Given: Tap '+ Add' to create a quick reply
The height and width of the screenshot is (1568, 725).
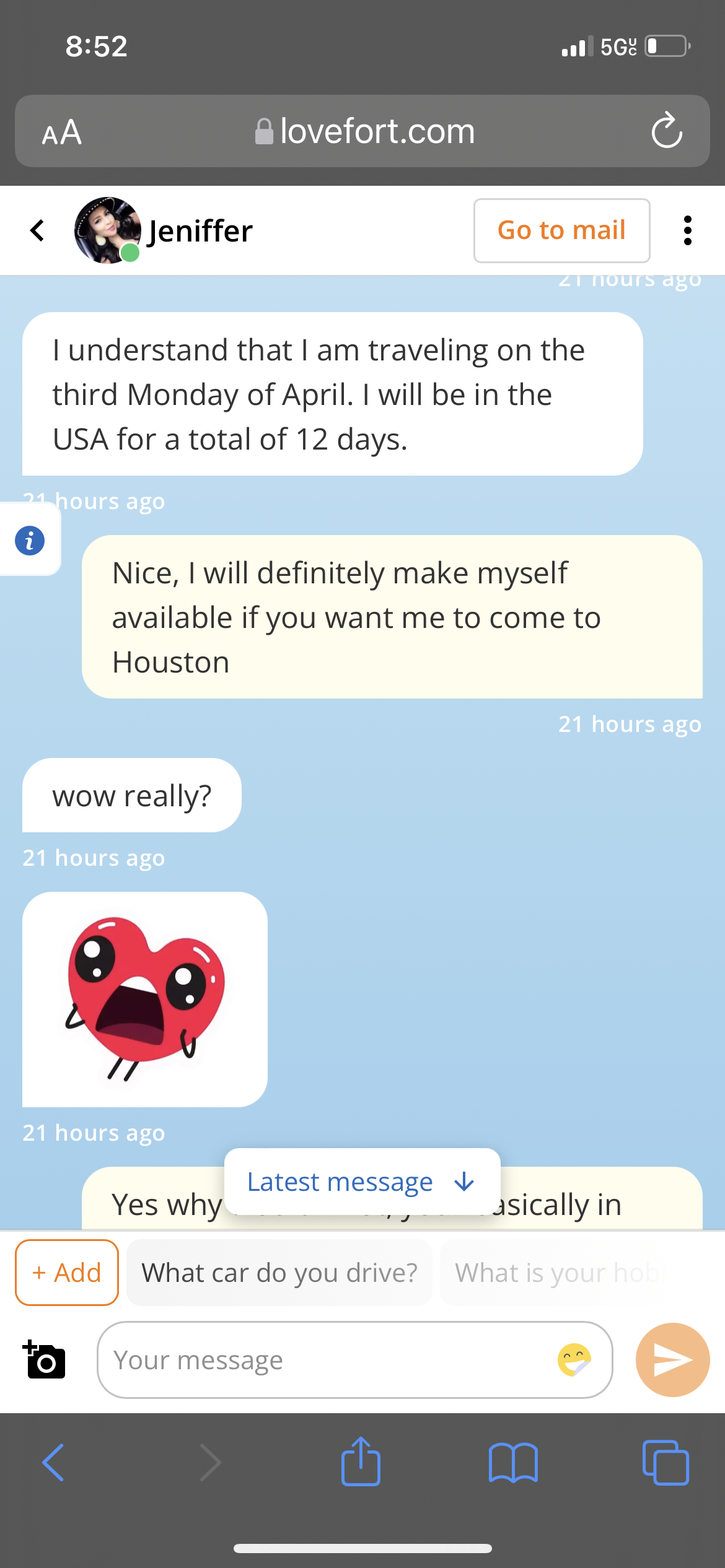Looking at the screenshot, I should (x=66, y=1272).
